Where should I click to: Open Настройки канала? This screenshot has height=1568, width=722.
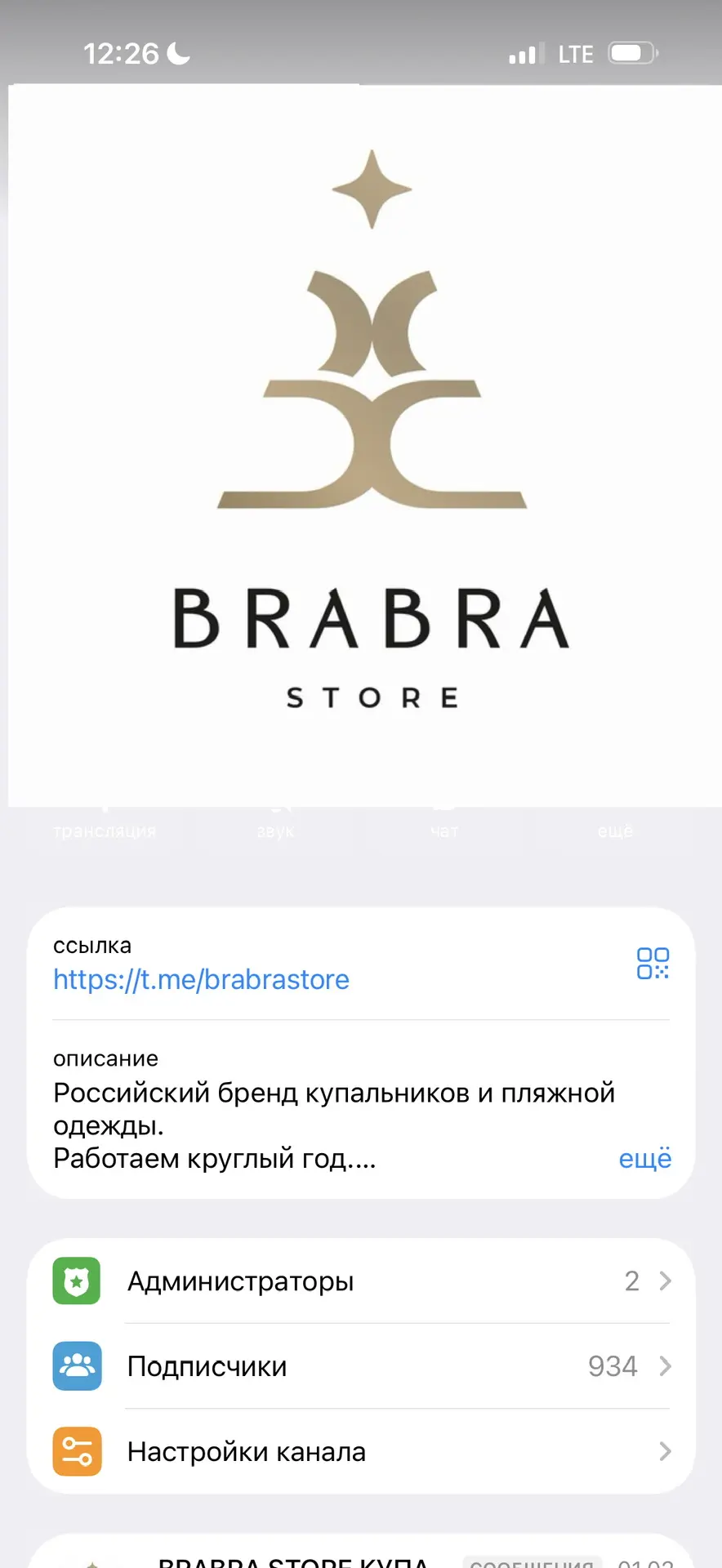pos(360,1451)
